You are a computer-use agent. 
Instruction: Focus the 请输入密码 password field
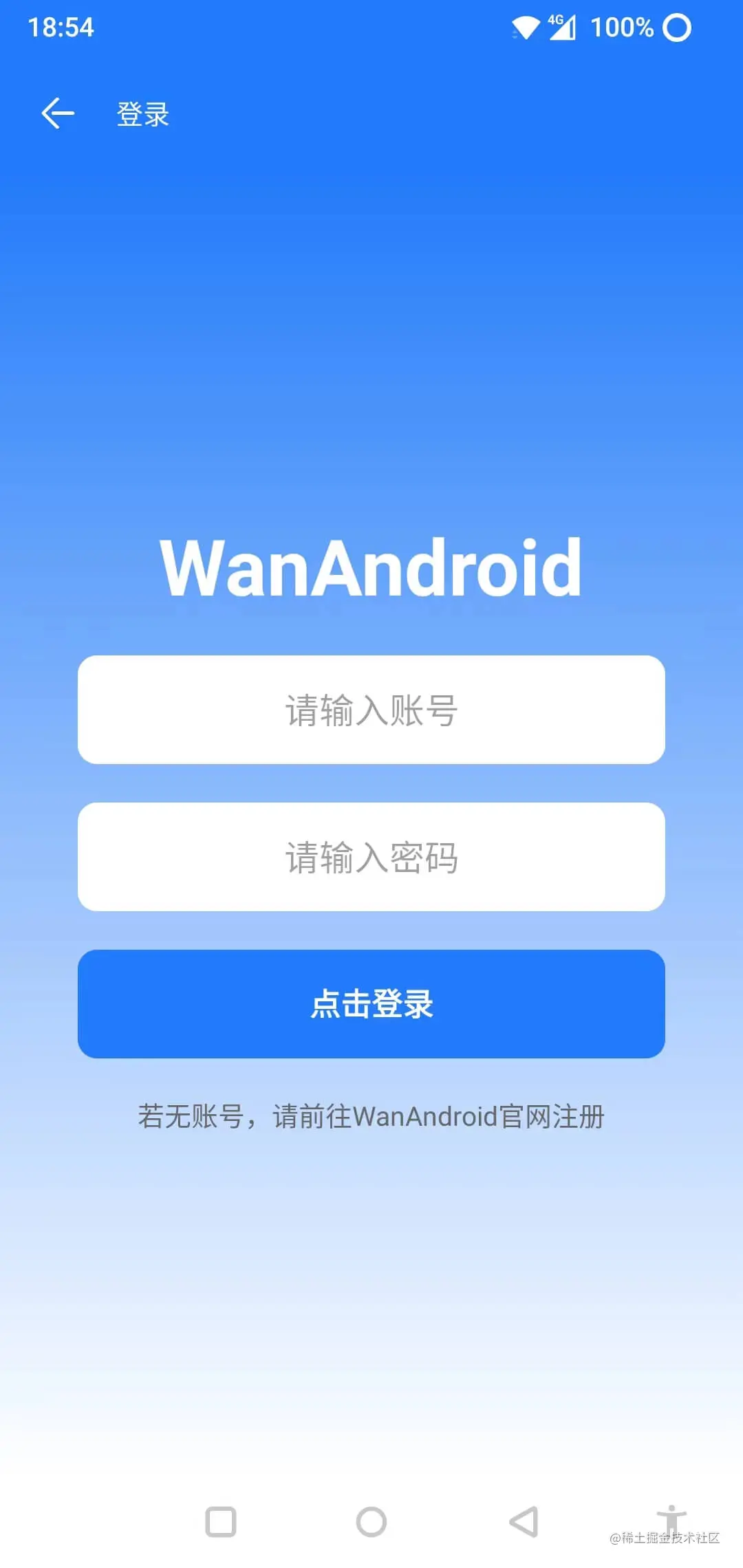[x=371, y=857]
